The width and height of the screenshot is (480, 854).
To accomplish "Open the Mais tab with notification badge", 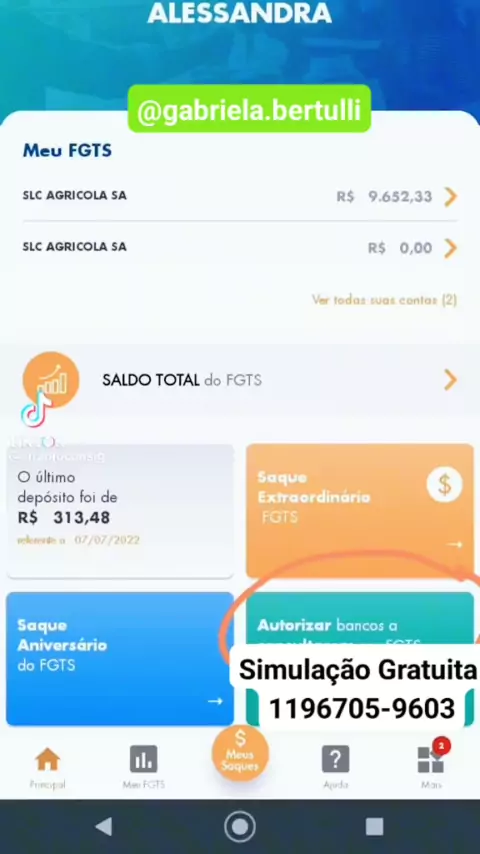I will coord(432,765).
